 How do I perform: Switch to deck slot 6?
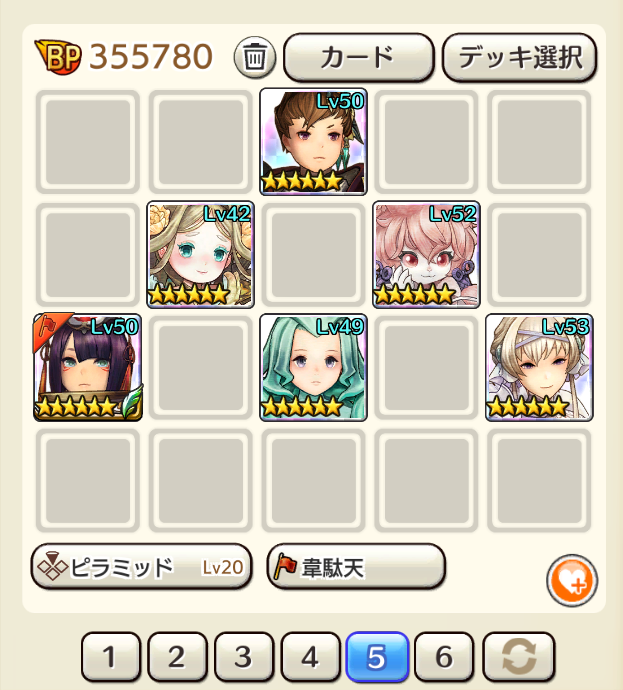coord(445,657)
